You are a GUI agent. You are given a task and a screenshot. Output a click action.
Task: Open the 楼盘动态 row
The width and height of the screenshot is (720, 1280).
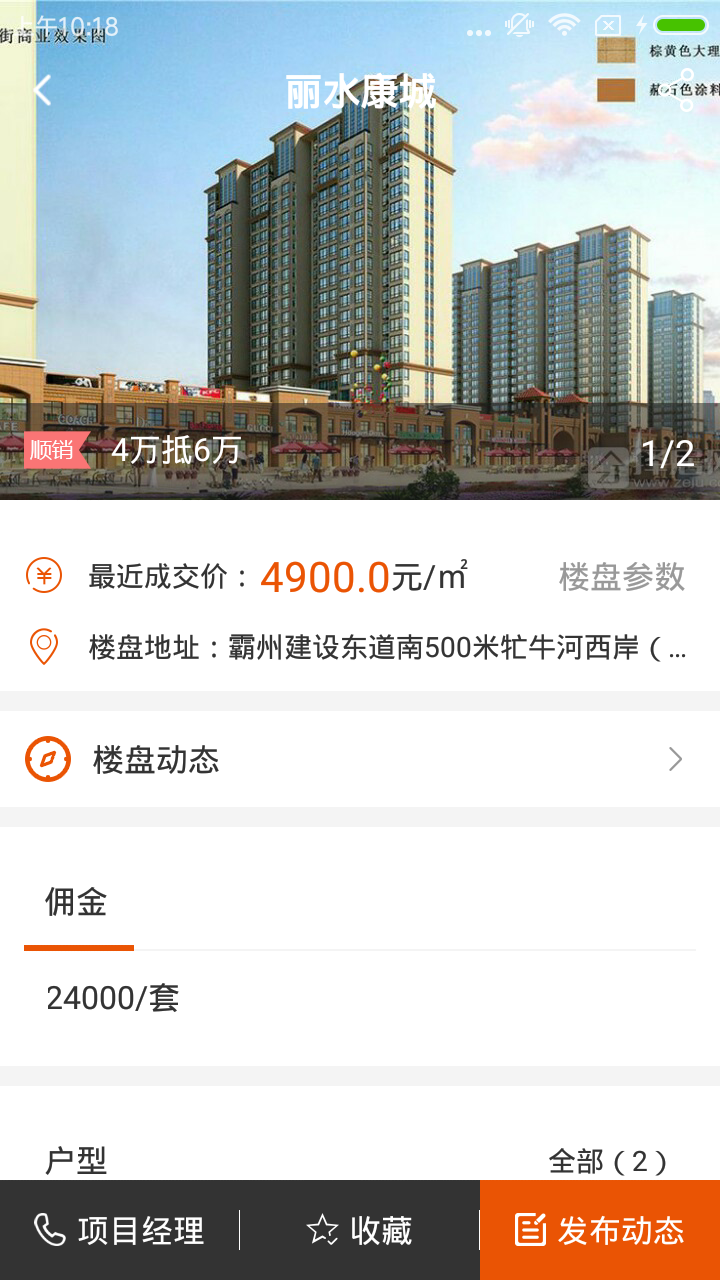(360, 760)
